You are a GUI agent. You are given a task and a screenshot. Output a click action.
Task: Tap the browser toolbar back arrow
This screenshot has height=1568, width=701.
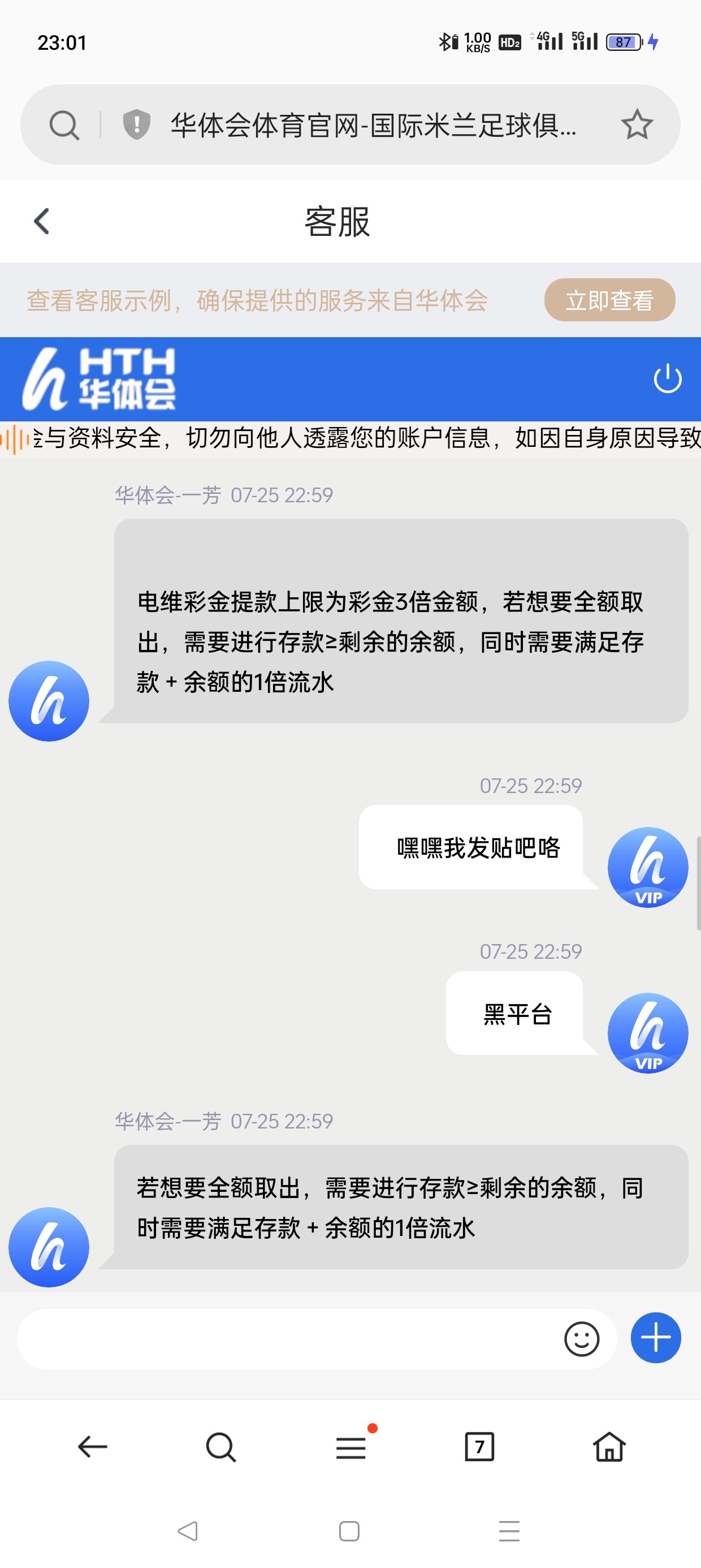(93, 1447)
